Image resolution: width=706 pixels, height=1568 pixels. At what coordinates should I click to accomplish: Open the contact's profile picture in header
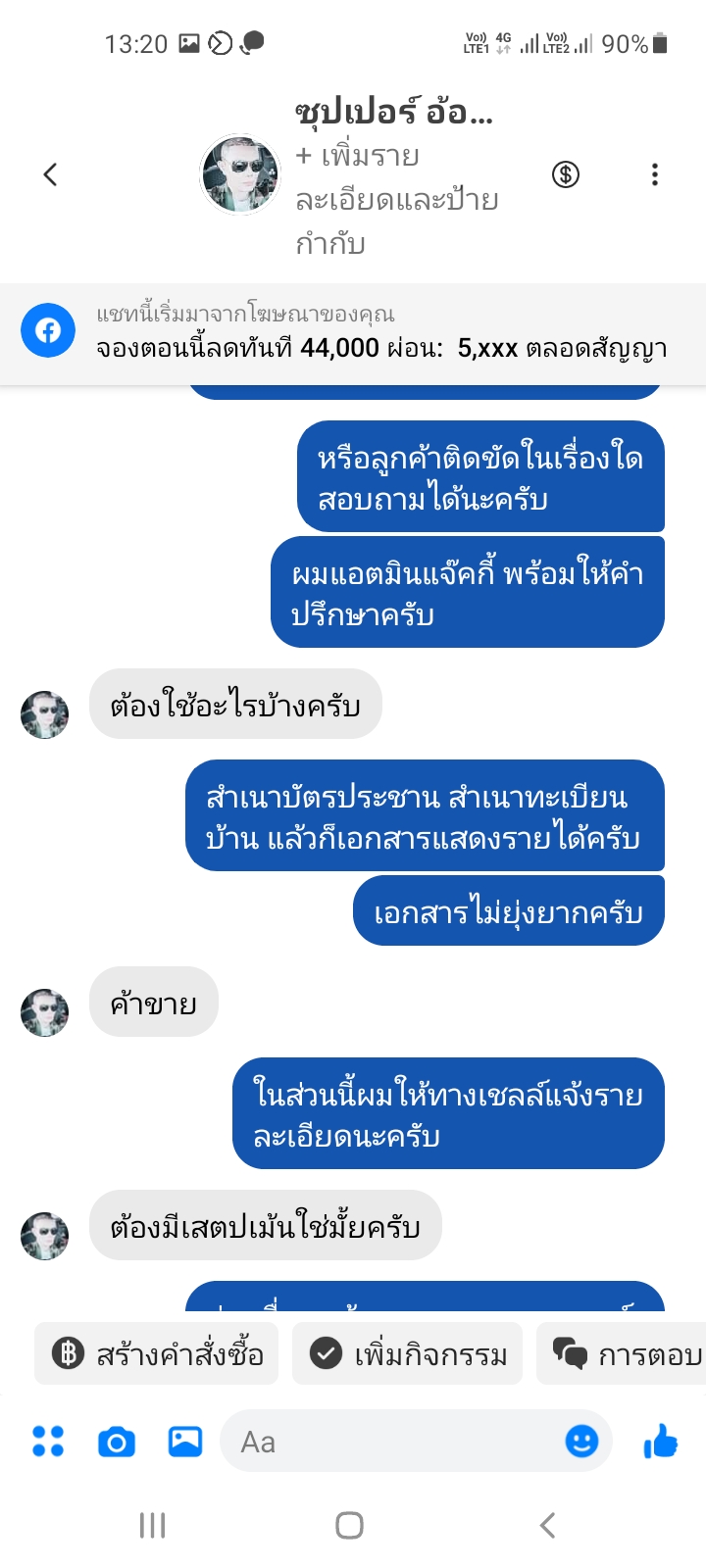pyautogui.click(x=239, y=174)
